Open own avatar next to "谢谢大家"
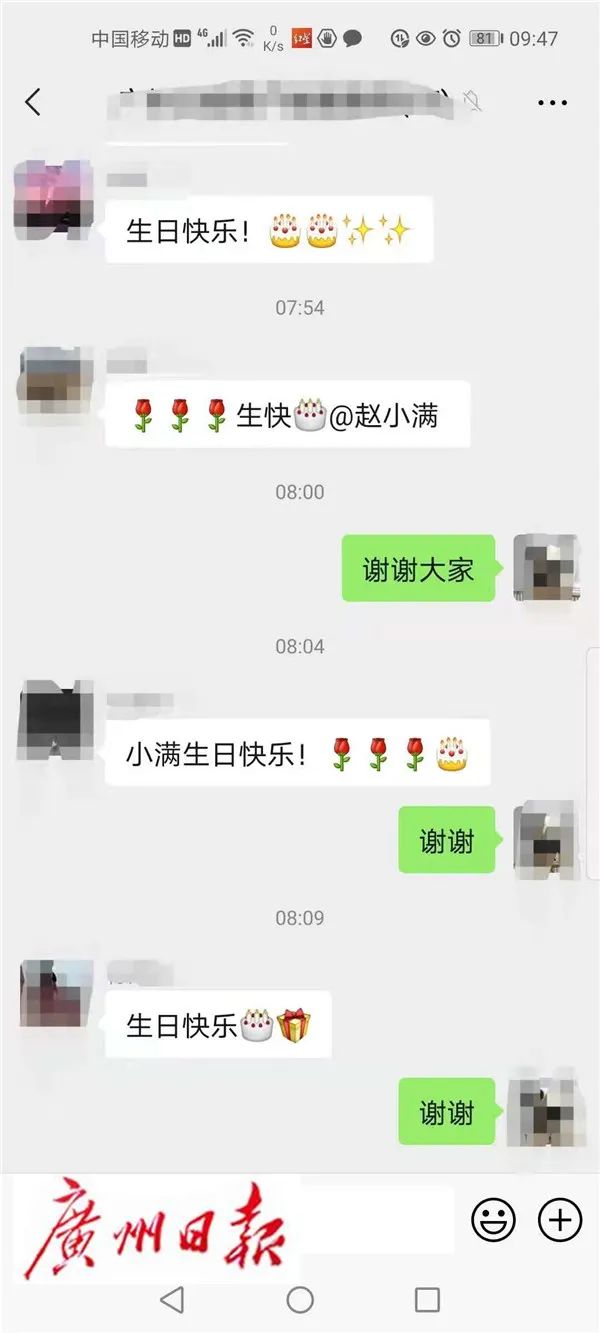 [x=545, y=568]
